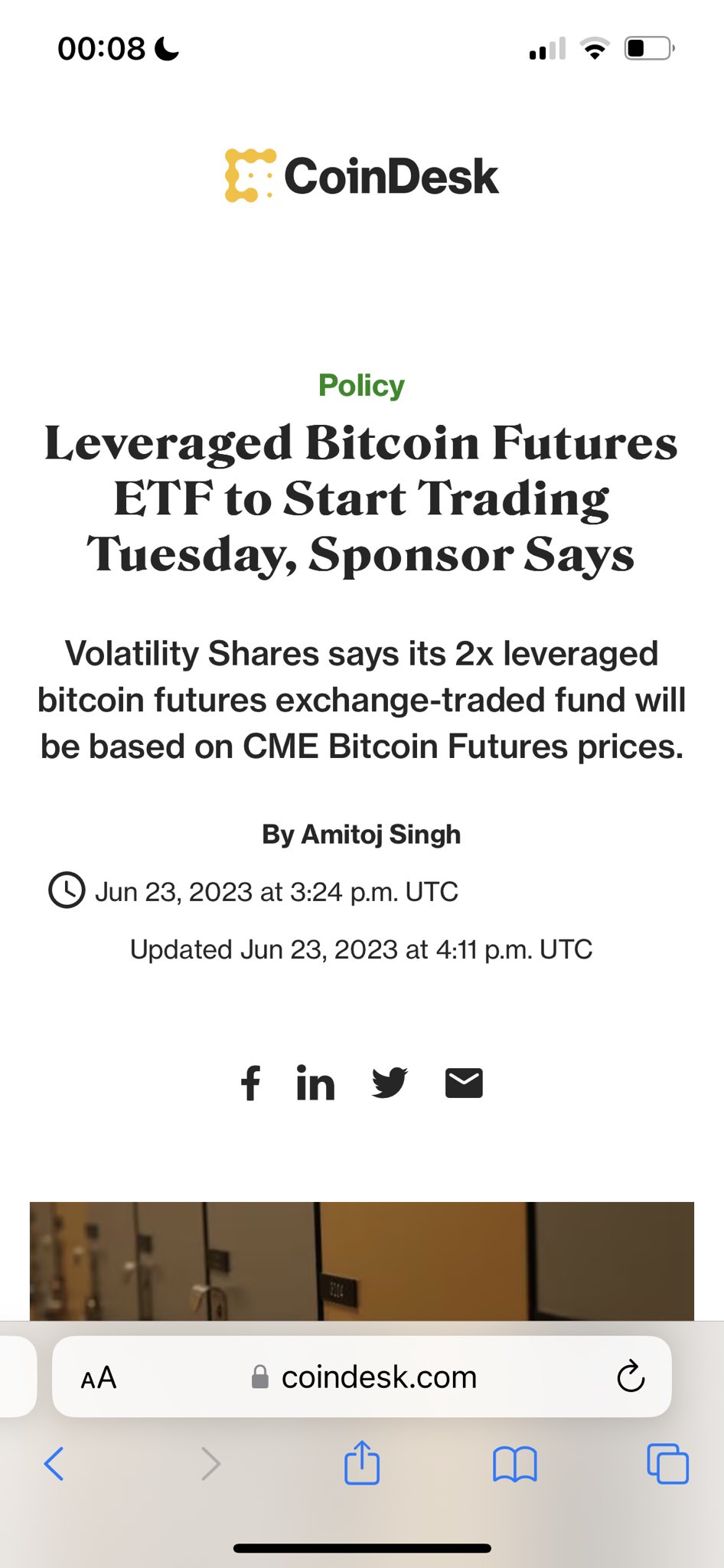Reload the page
The height and width of the screenshot is (1568, 724).
pyautogui.click(x=631, y=1377)
